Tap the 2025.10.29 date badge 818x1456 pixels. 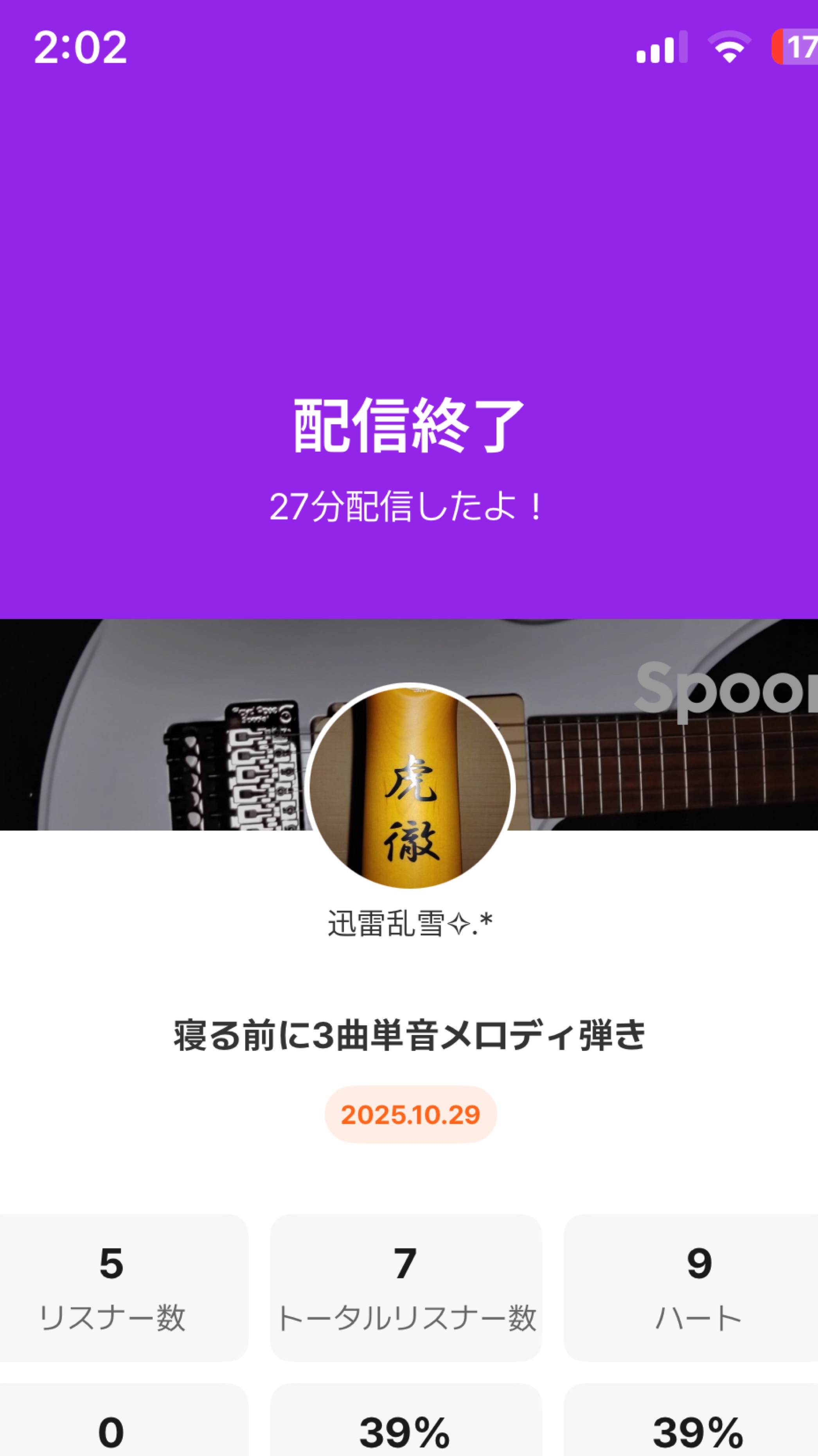(x=409, y=1115)
